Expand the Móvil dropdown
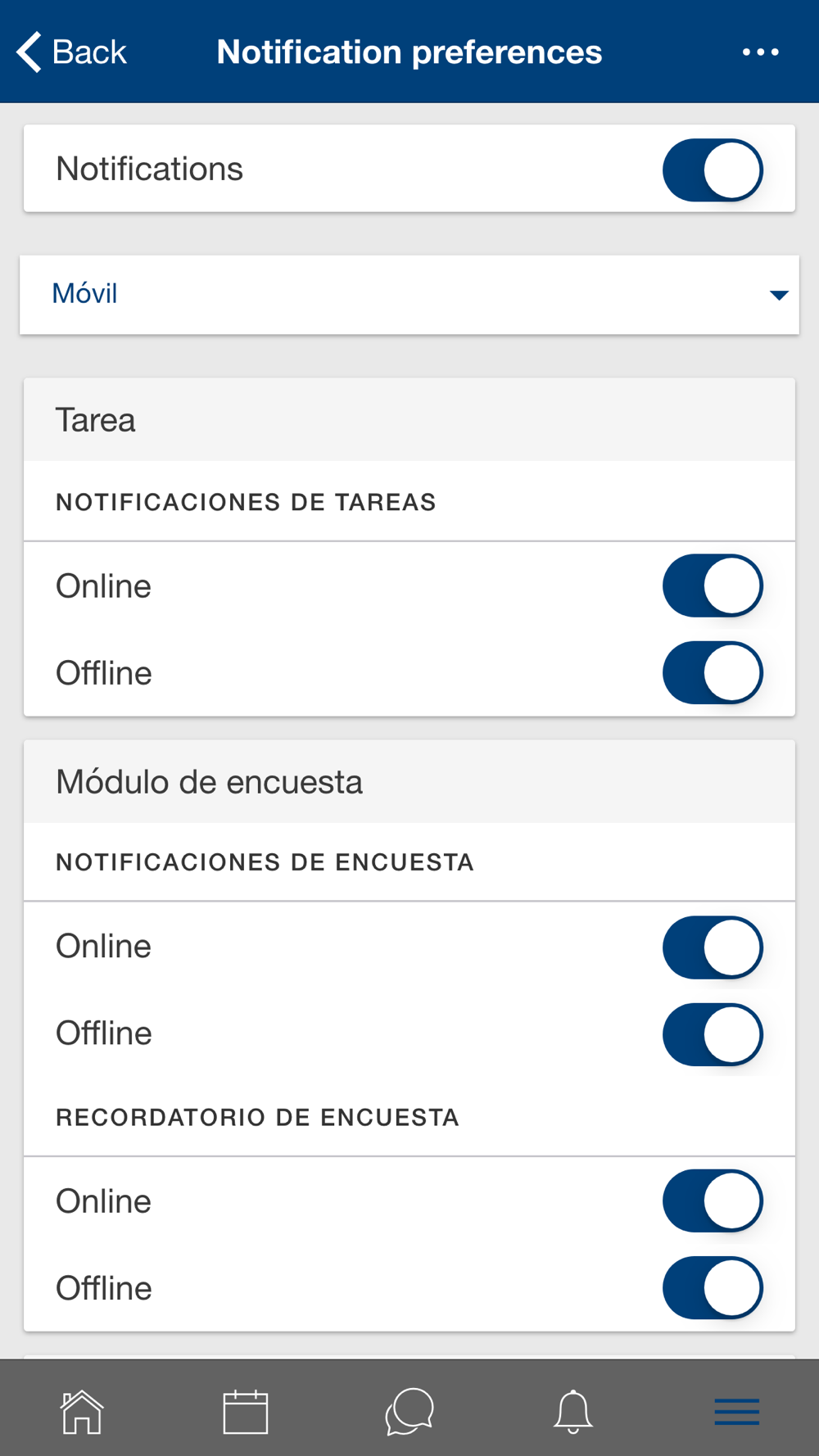 [409, 294]
